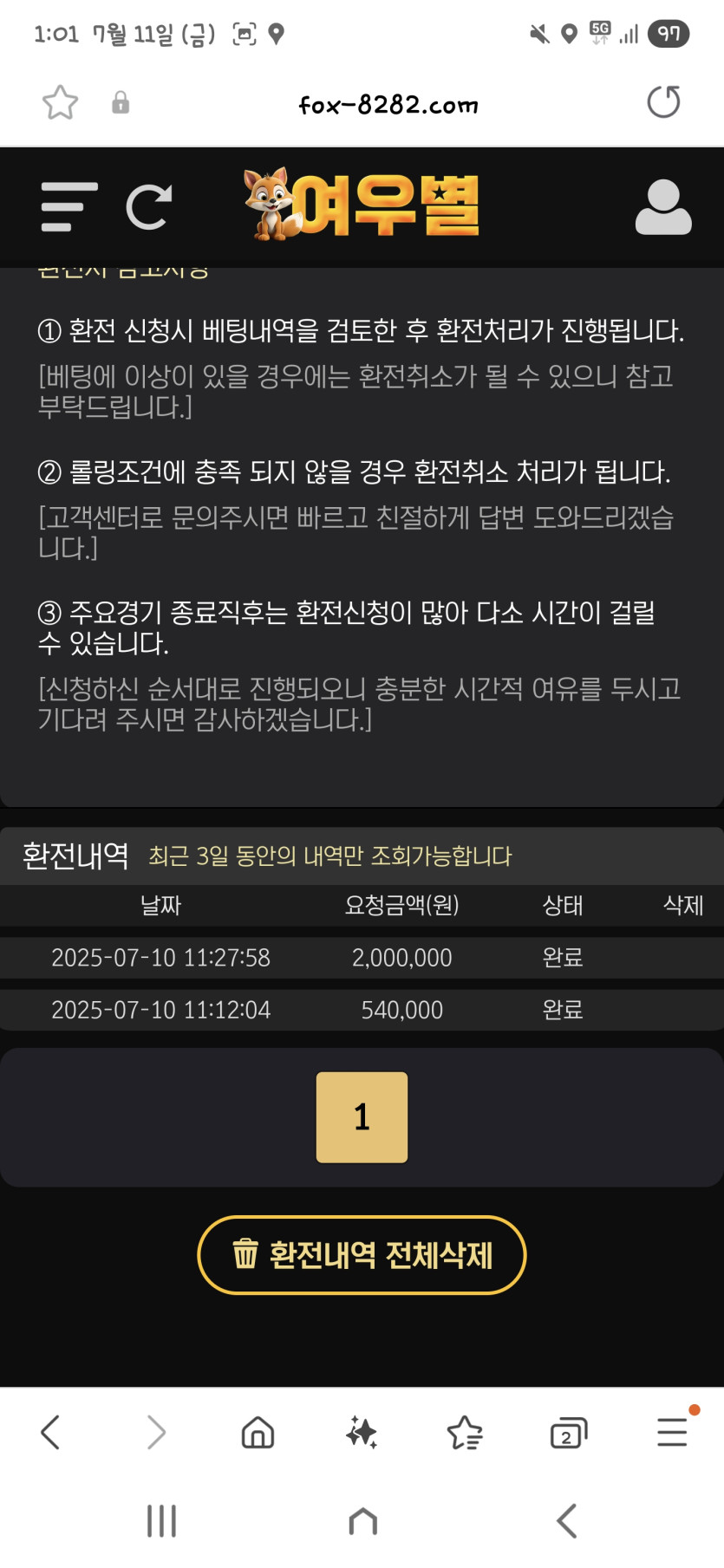724x1568 pixels.
Task: Go to the 여우별 home logo
Action: coord(362,205)
